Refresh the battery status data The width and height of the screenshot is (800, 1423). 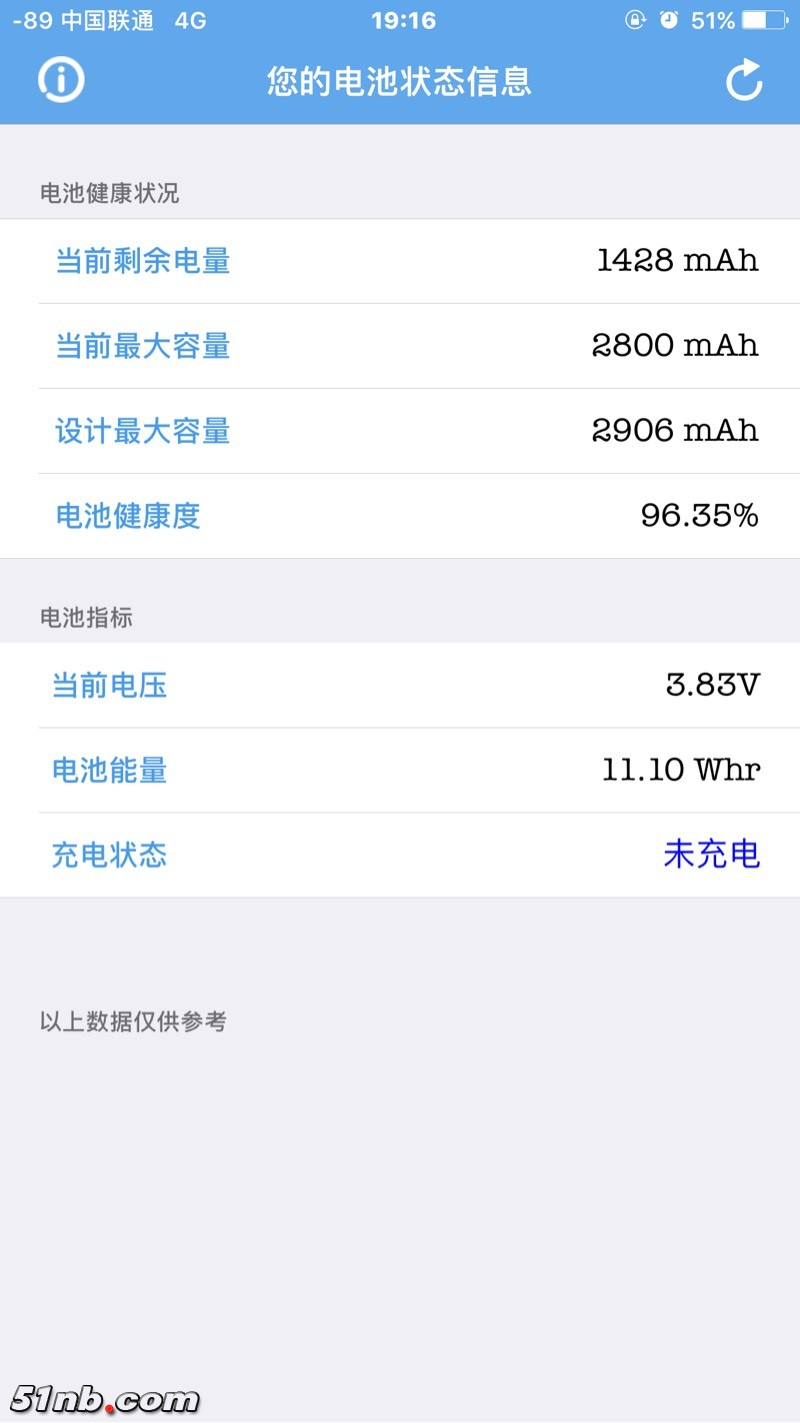(x=744, y=80)
